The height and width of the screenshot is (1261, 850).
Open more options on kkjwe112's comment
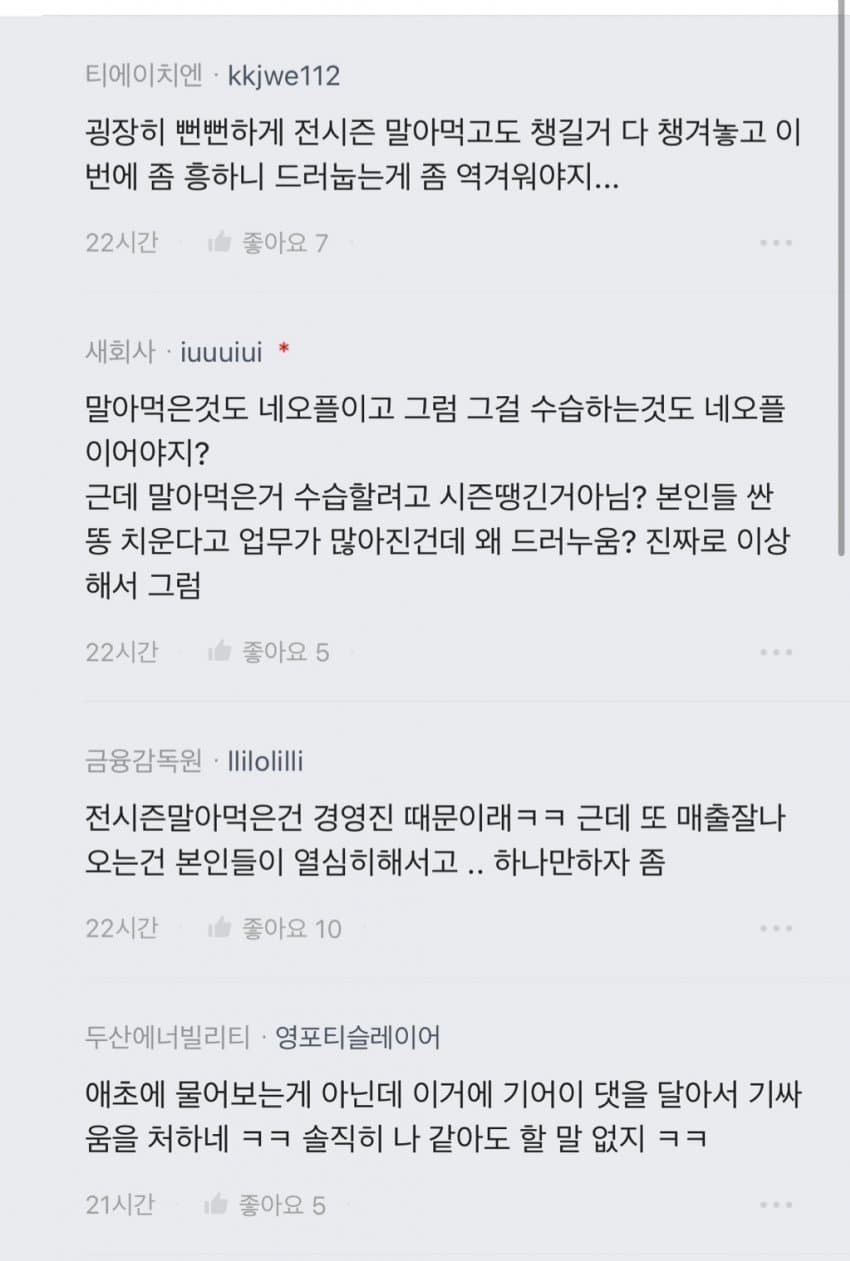(x=776, y=243)
